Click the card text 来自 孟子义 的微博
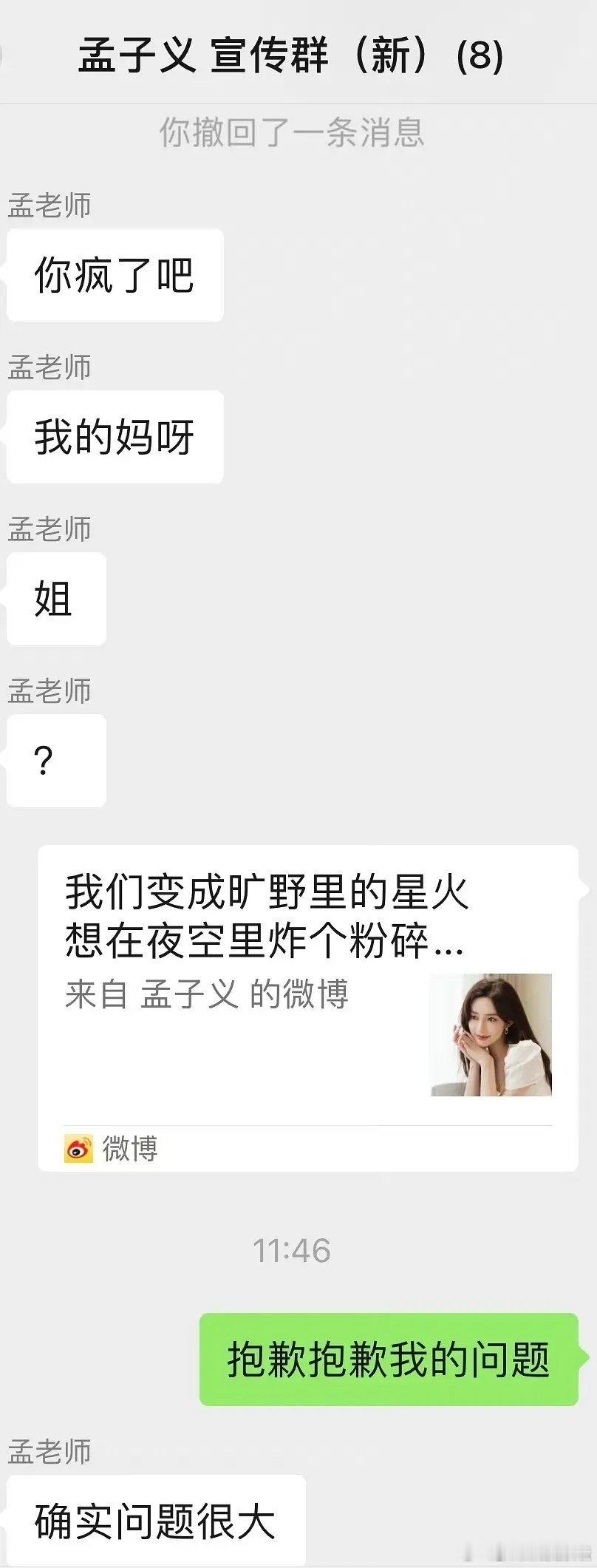Image resolution: width=597 pixels, height=1568 pixels. 207,994
